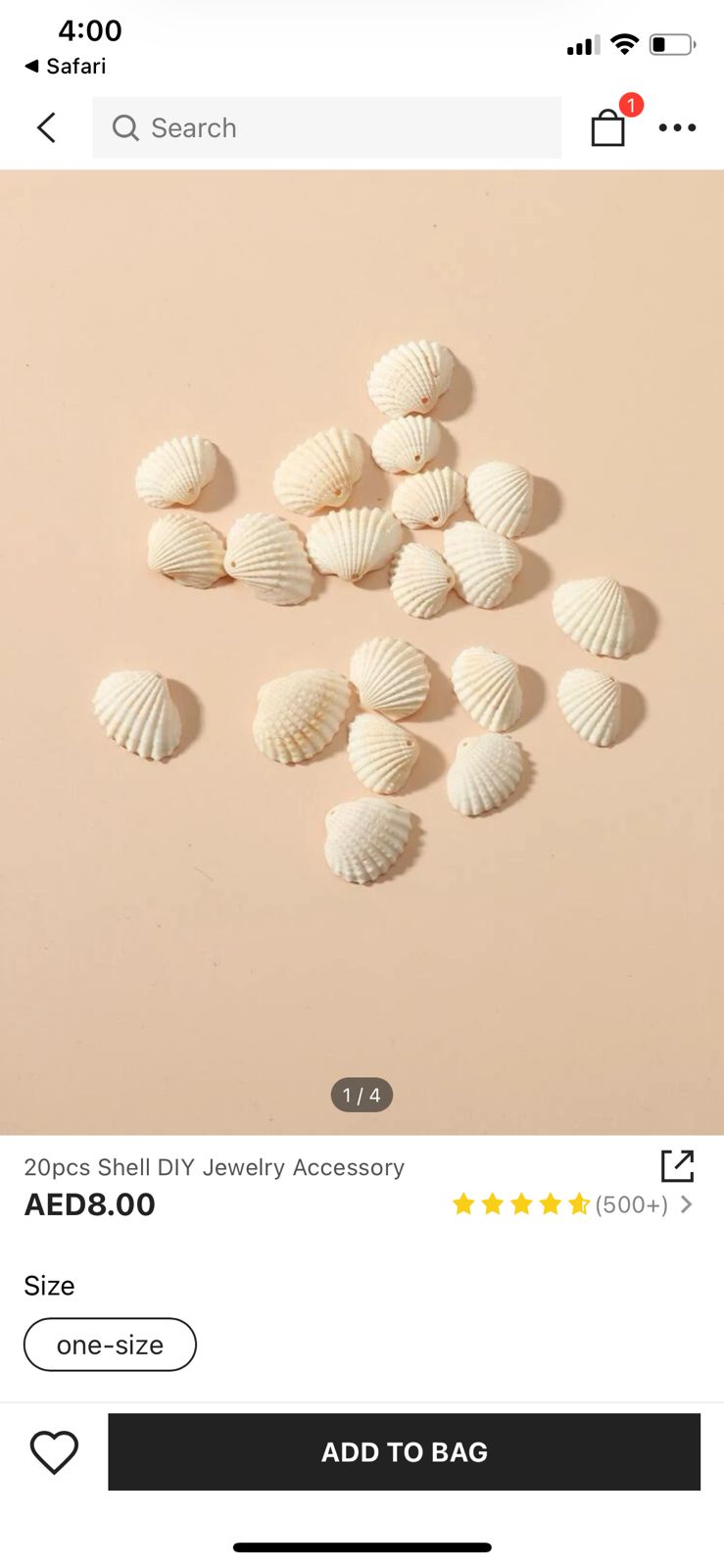Open the shell product photo
Image resolution: width=724 pixels, height=1568 pixels.
coord(362,627)
